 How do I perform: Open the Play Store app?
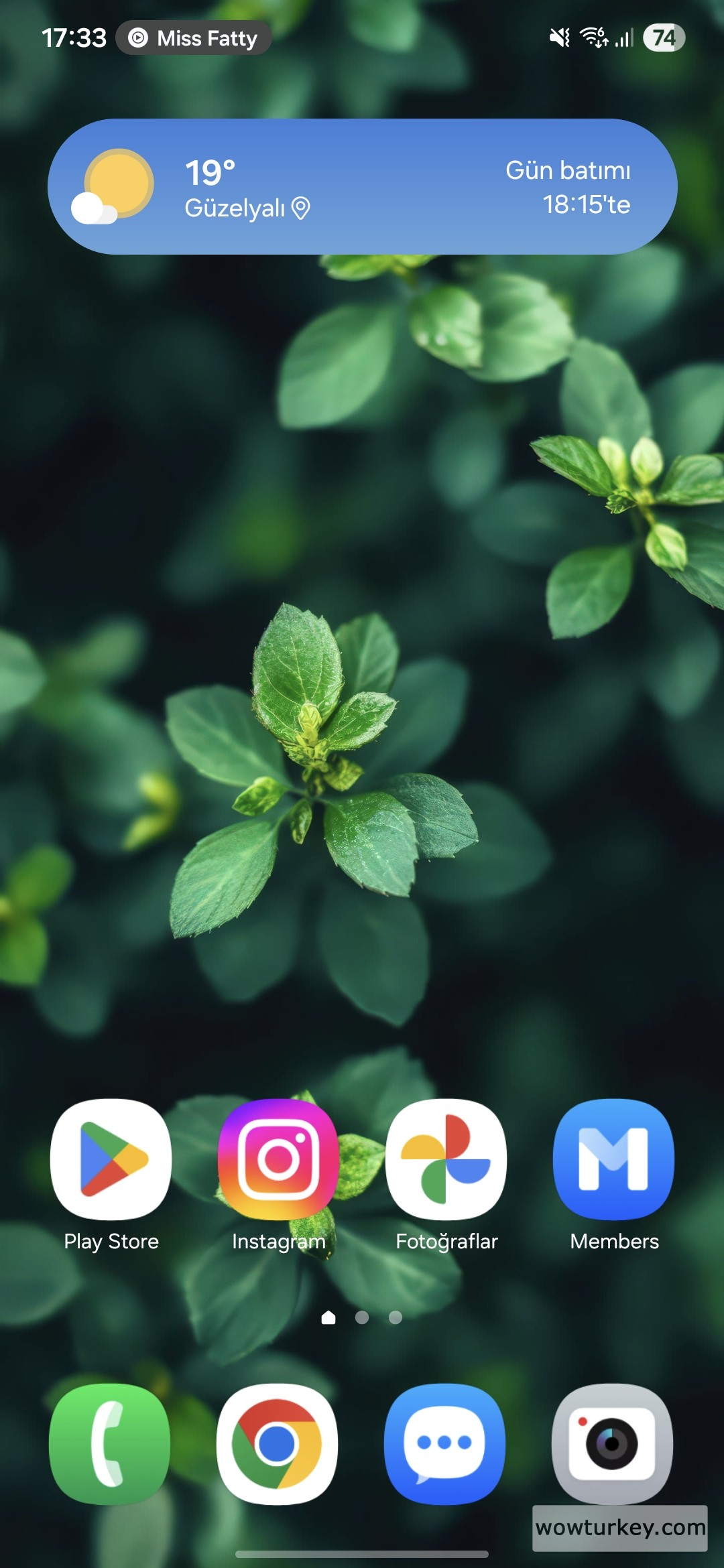click(x=111, y=1159)
